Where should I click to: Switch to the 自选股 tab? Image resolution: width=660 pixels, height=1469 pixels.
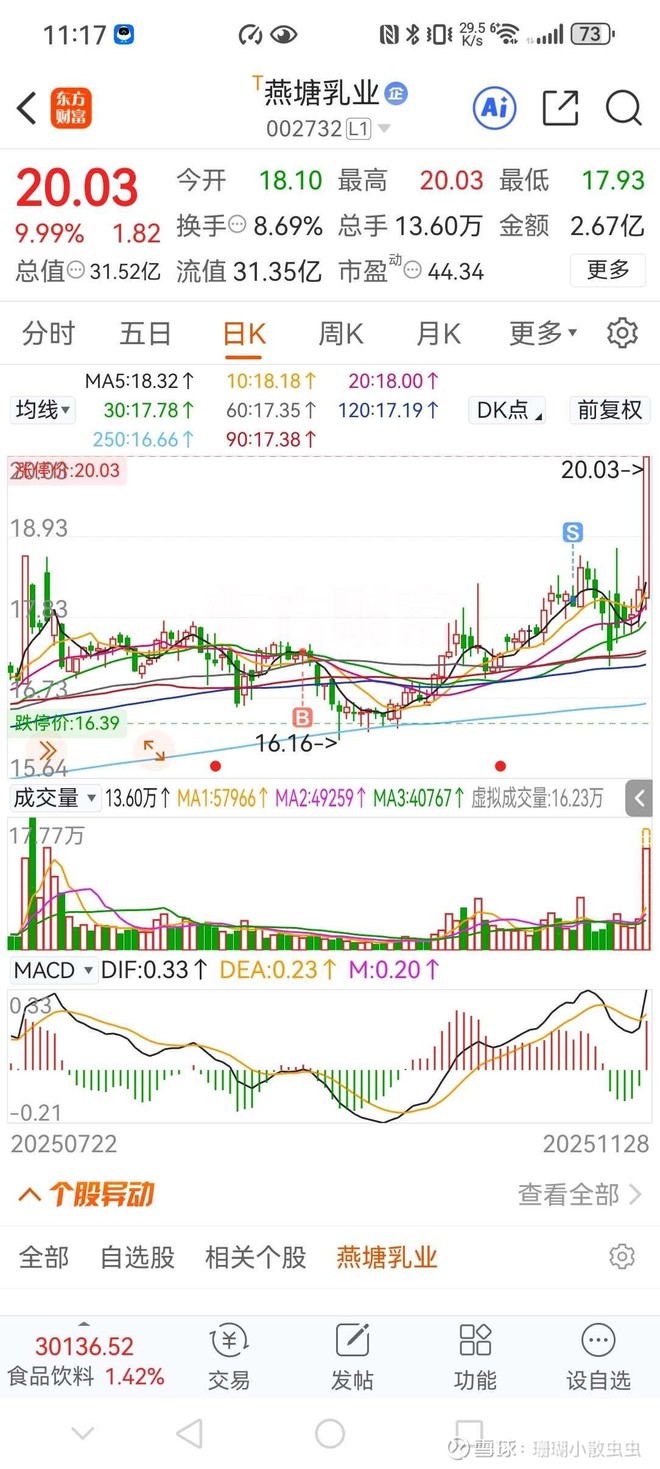click(x=137, y=1257)
